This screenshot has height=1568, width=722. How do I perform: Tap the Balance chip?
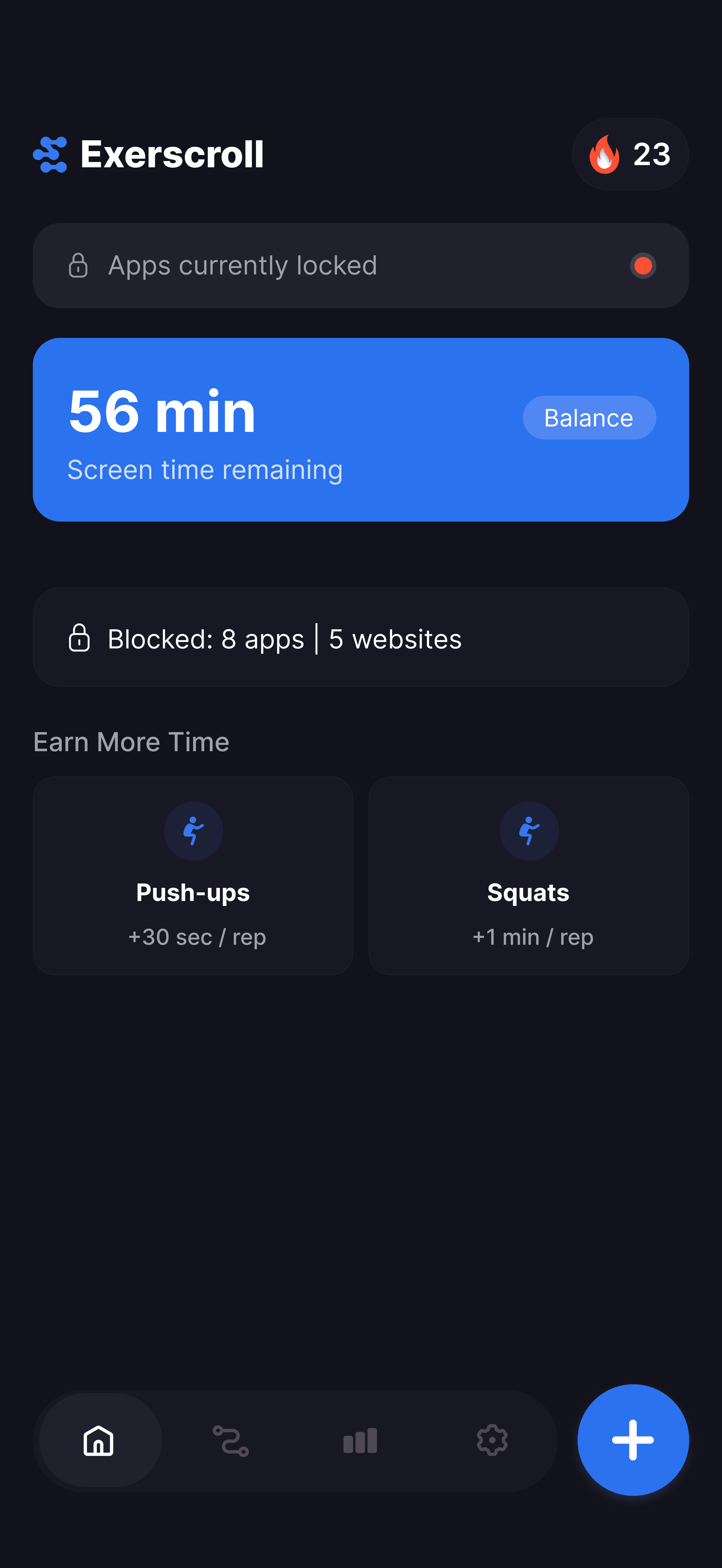pos(589,418)
